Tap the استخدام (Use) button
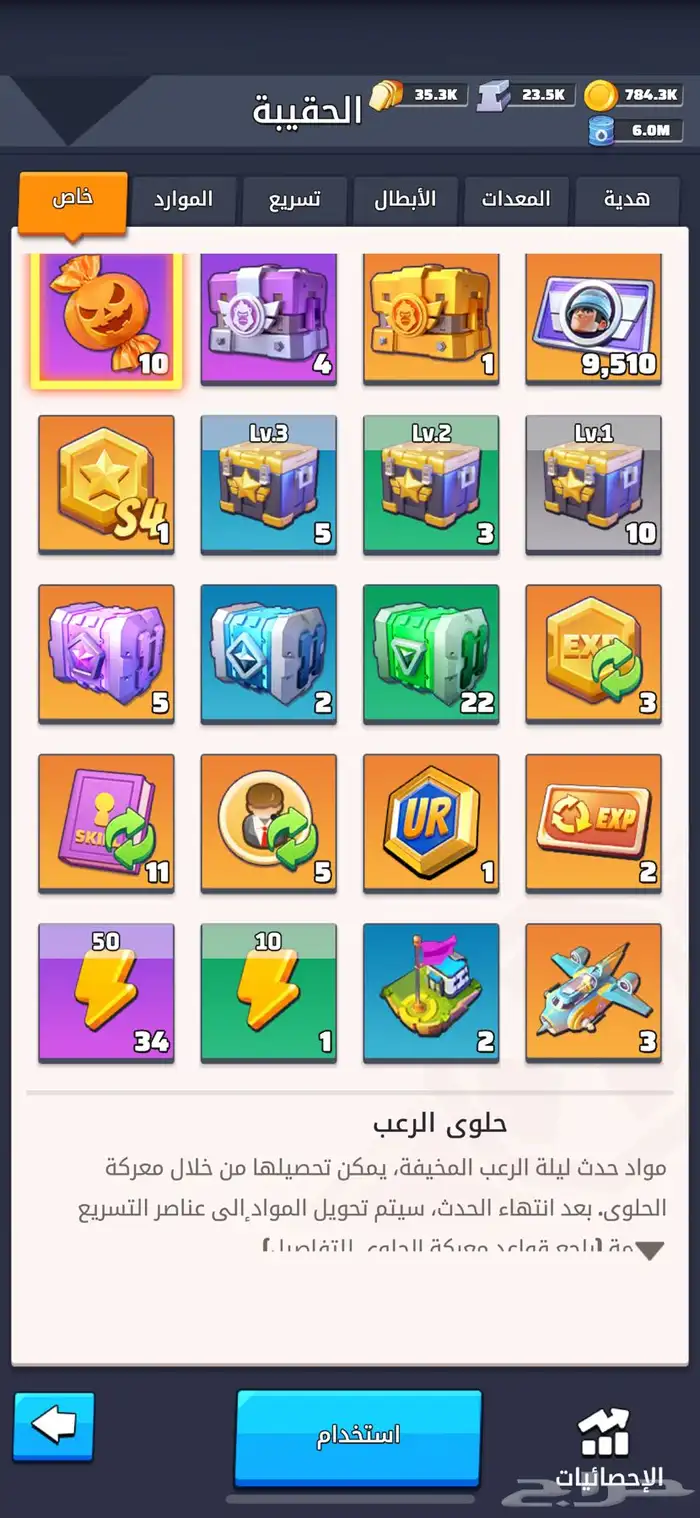Screen dimensions: 700x1518 point(358,1436)
